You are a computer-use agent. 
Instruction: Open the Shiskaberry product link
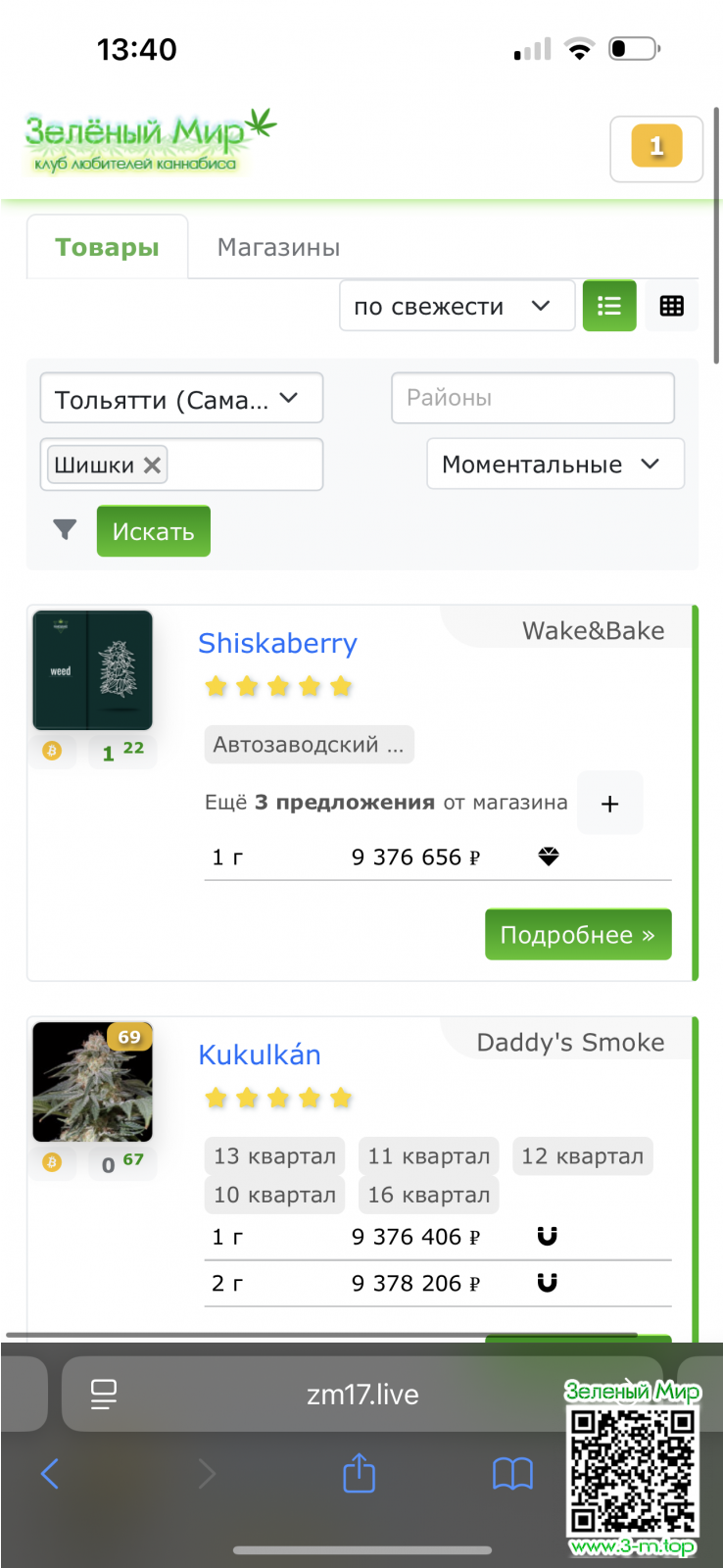click(277, 644)
